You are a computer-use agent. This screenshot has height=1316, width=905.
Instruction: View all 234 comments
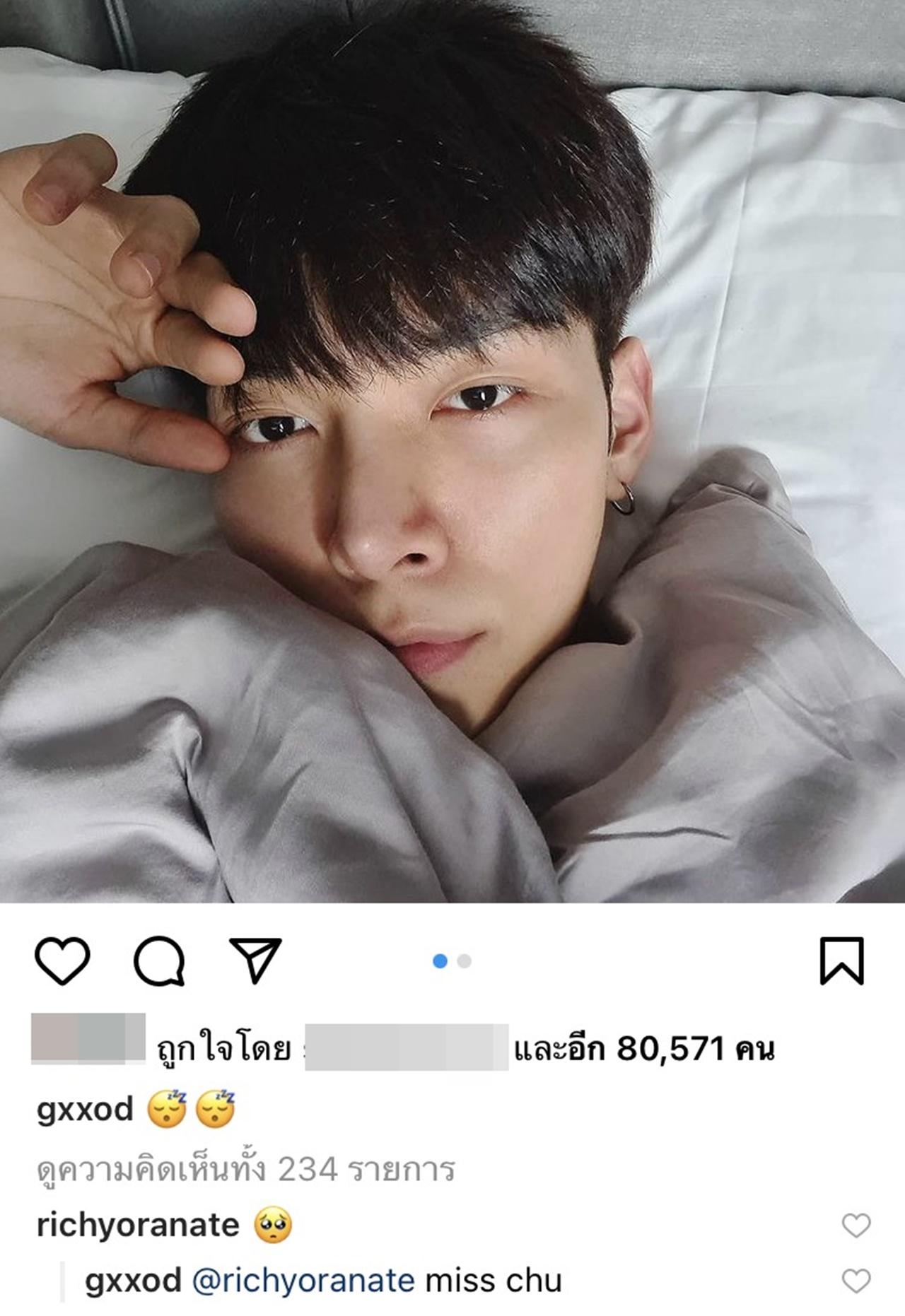pos(245,1170)
